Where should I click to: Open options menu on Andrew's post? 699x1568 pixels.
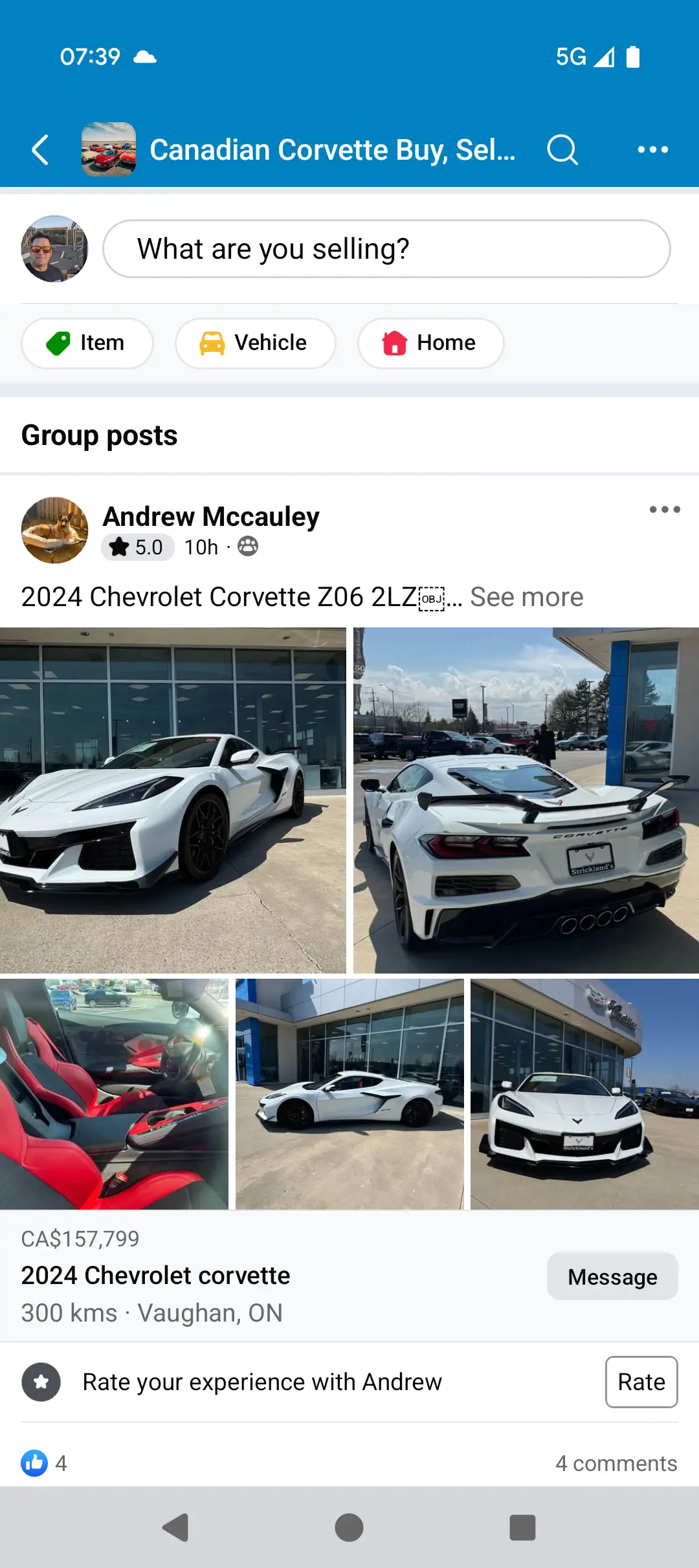coord(665,510)
